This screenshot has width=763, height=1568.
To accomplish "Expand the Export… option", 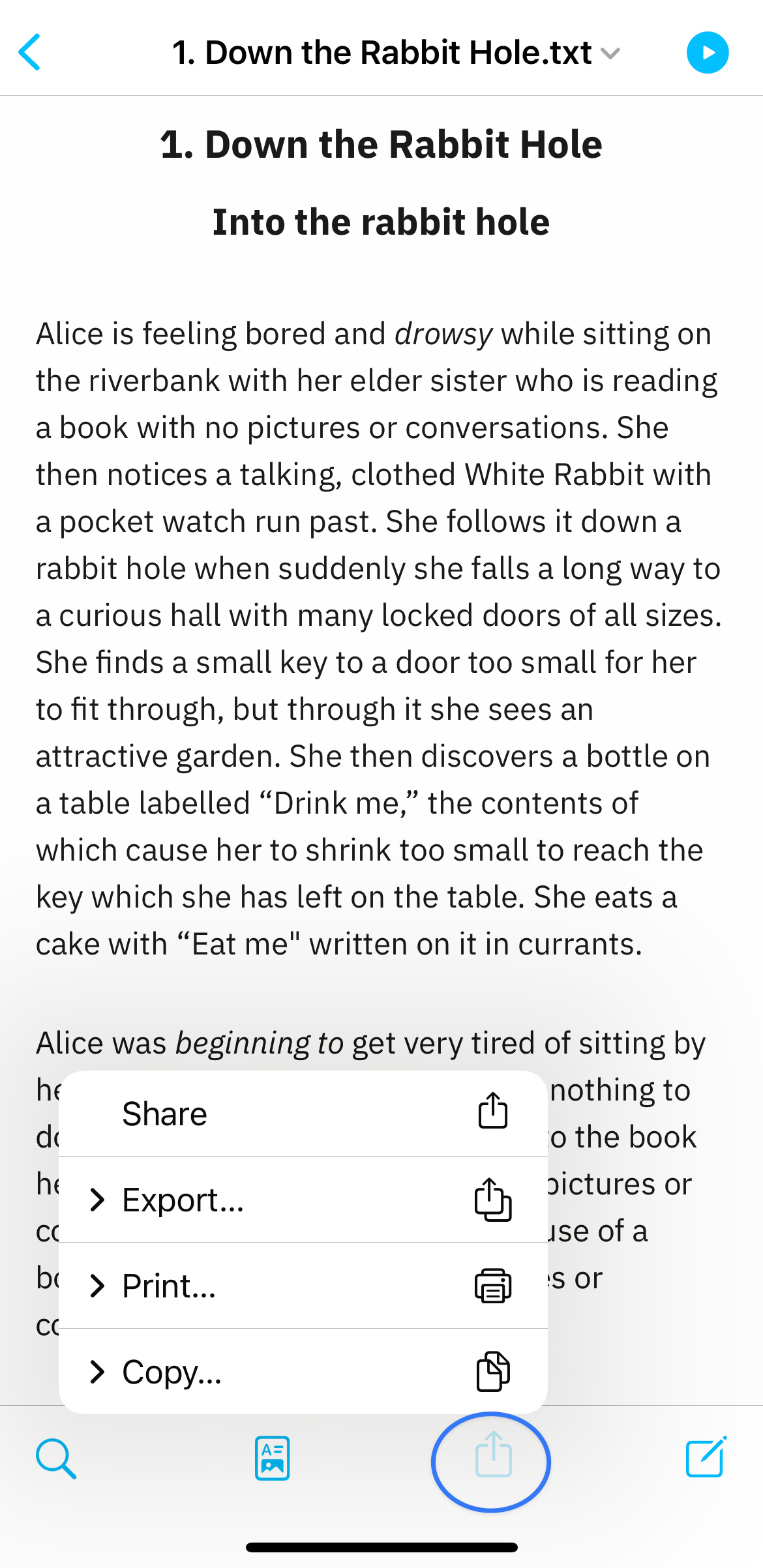I will point(303,1200).
